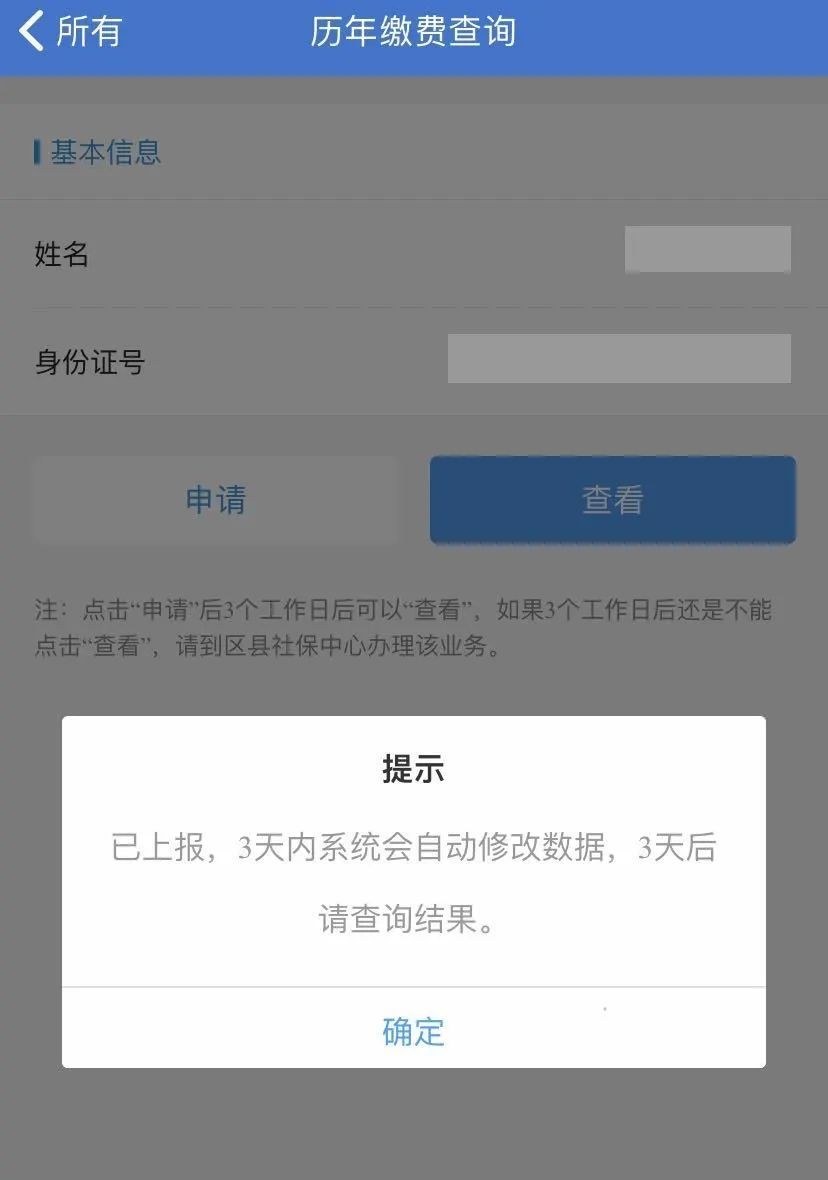This screenshot has width=828, height=1180.
Task: Go back via the 所有 arrow
Action: tap(69, 32)
